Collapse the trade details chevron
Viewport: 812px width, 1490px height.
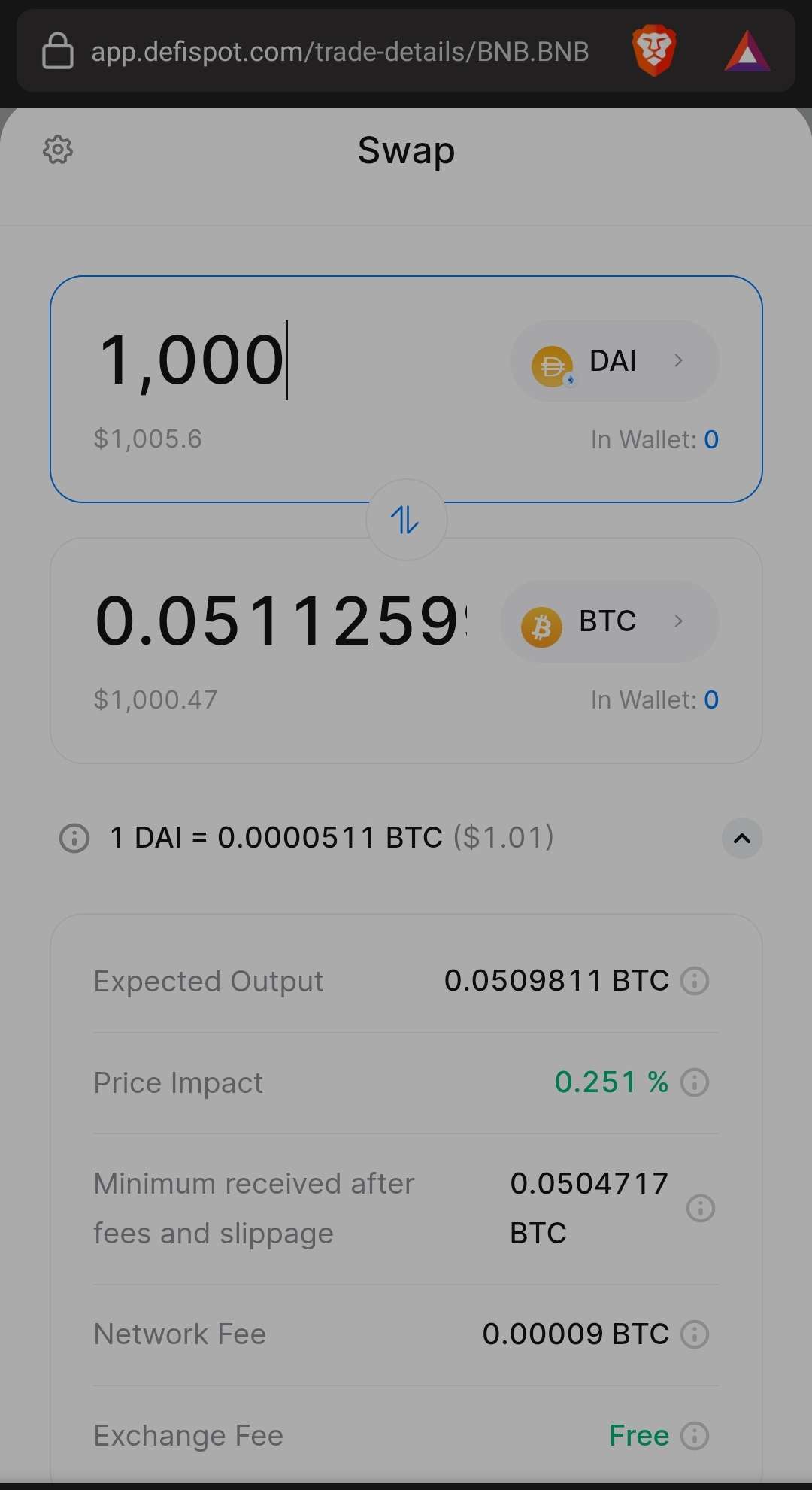(741, 838)
